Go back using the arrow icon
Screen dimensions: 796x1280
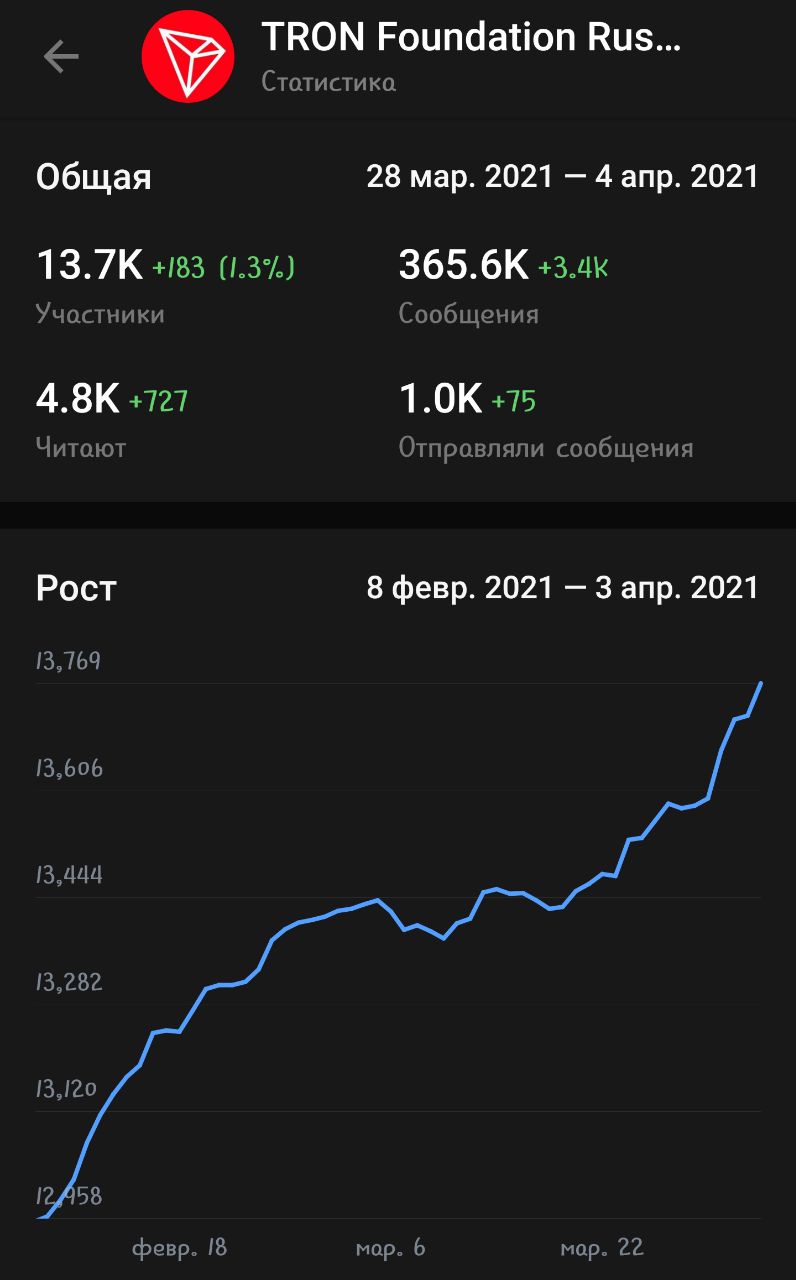[61, 57]
